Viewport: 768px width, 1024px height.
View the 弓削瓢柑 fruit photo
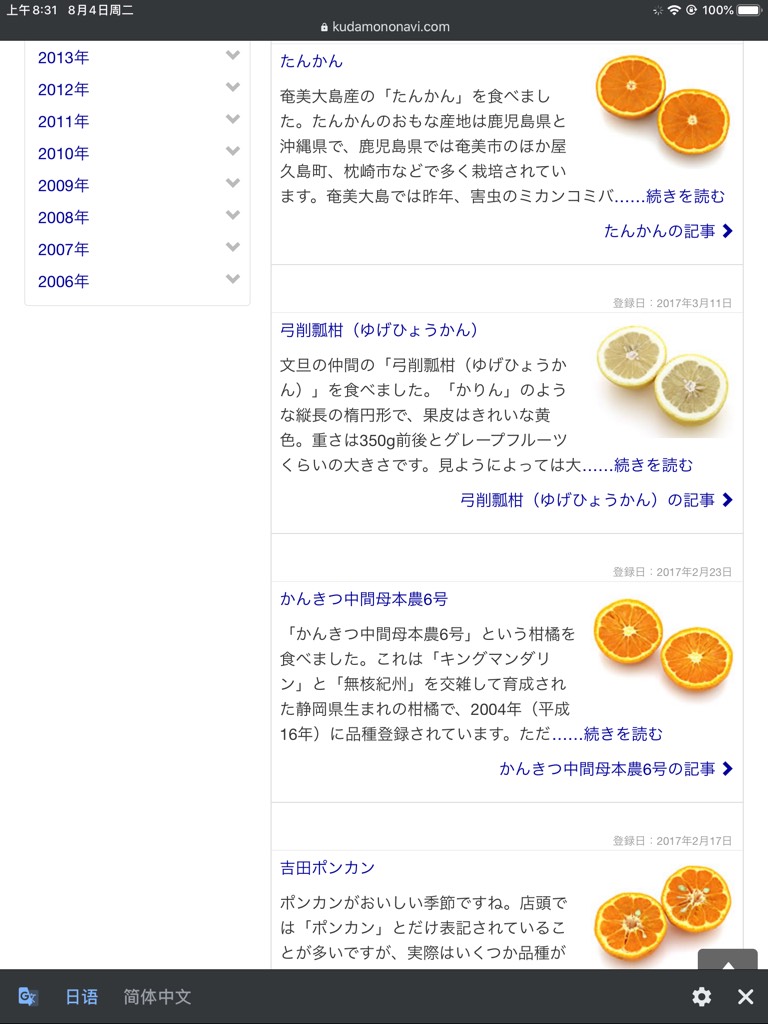pyautogui.click(x=662, y=379)
